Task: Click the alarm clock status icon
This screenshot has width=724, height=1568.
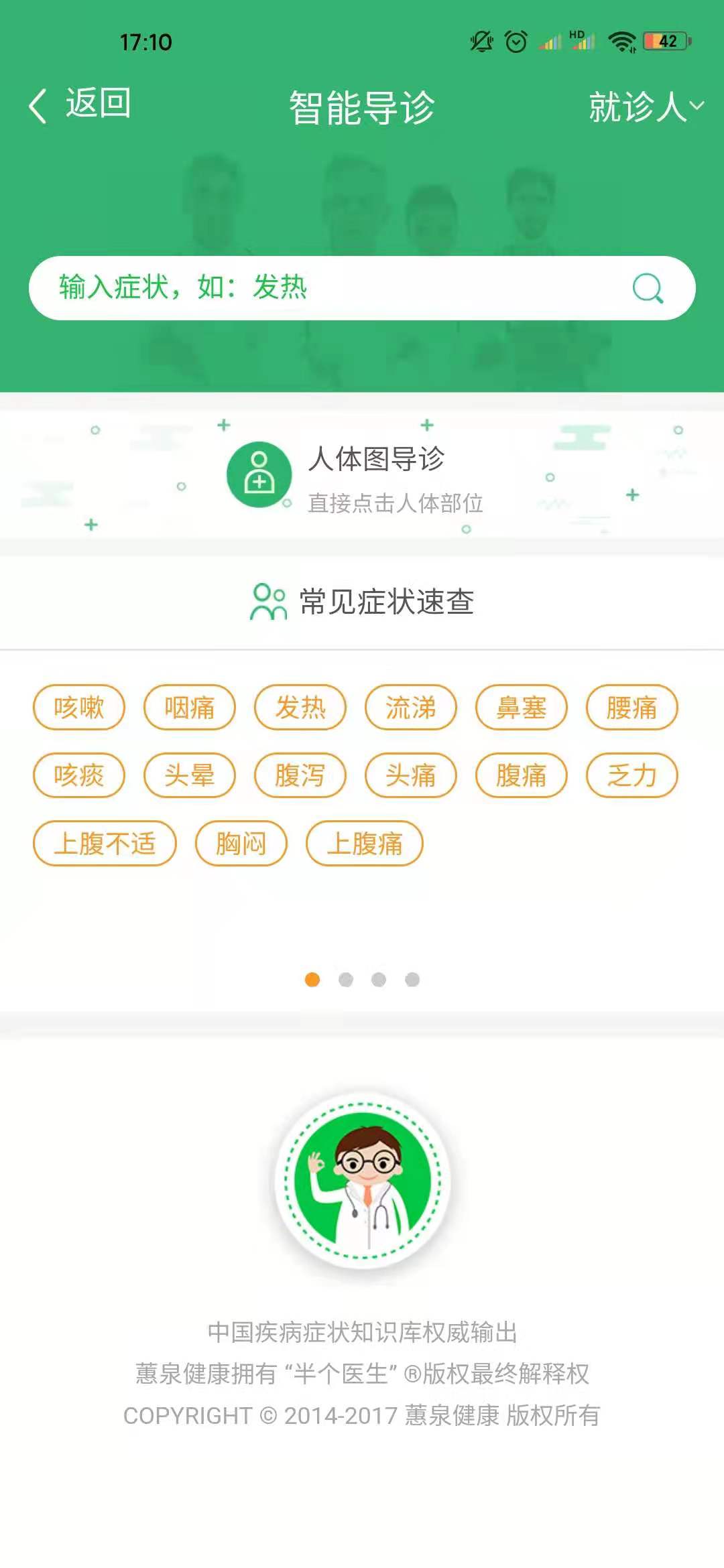Action: tap(514, 42)
